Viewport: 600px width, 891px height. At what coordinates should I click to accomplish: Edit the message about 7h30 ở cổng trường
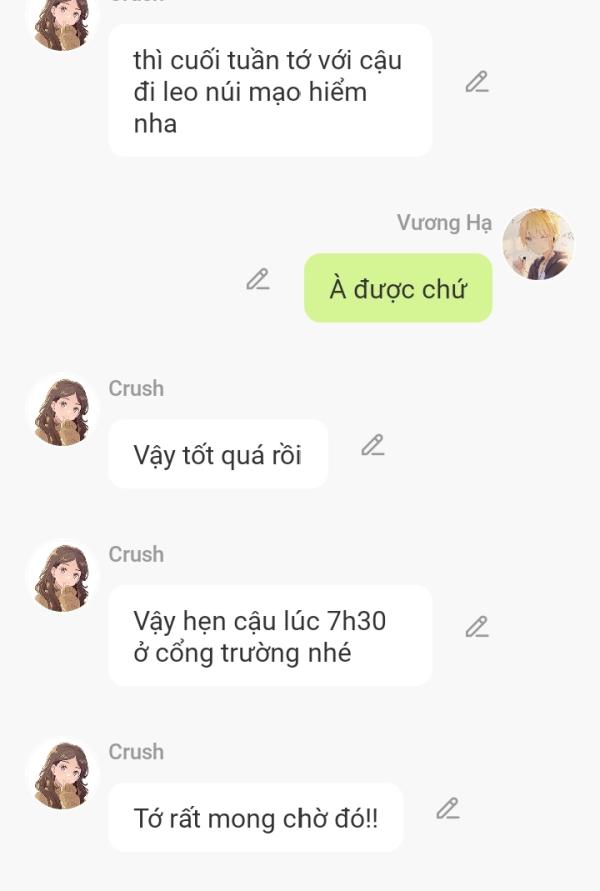tap(477, 627)
